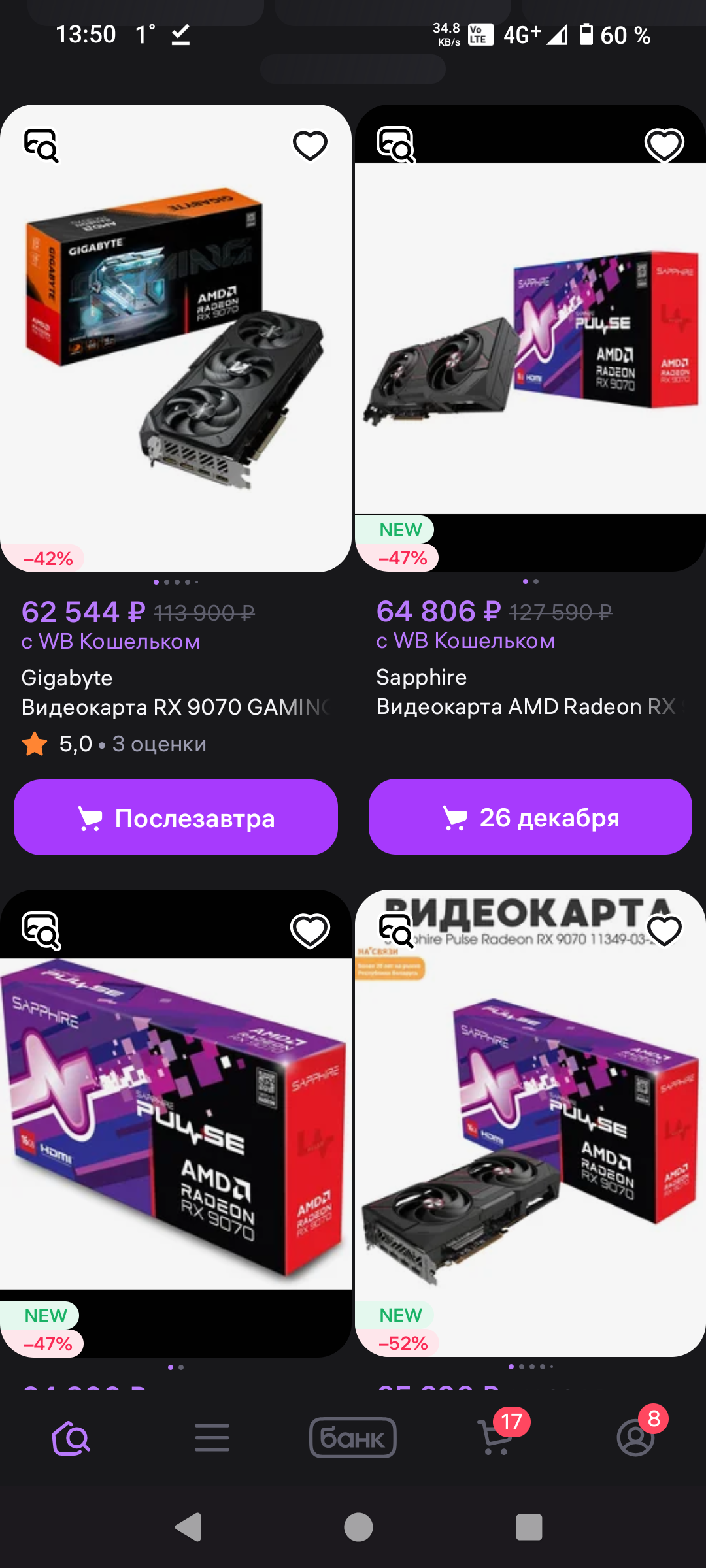Favorite the Sapphire card priced 64 806 ₽
The height and width of the screenshot is (1568, 706).
point(664,145)
